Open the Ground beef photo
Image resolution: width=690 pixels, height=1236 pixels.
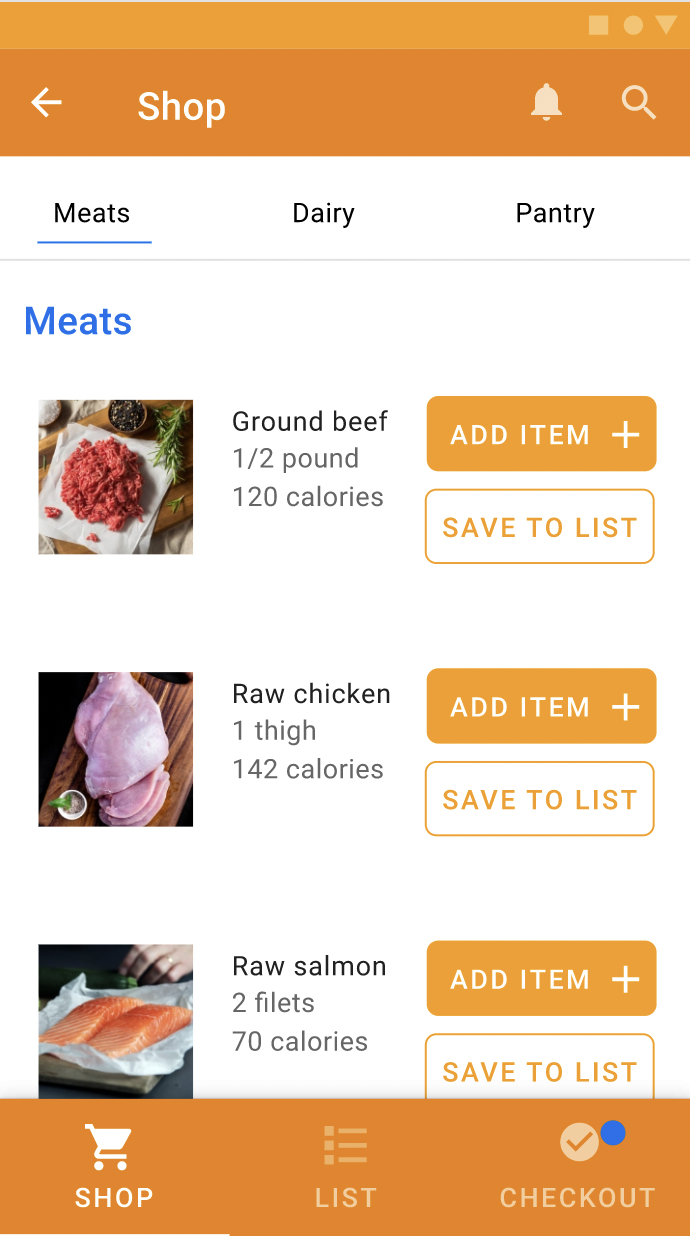coord(116,477)
